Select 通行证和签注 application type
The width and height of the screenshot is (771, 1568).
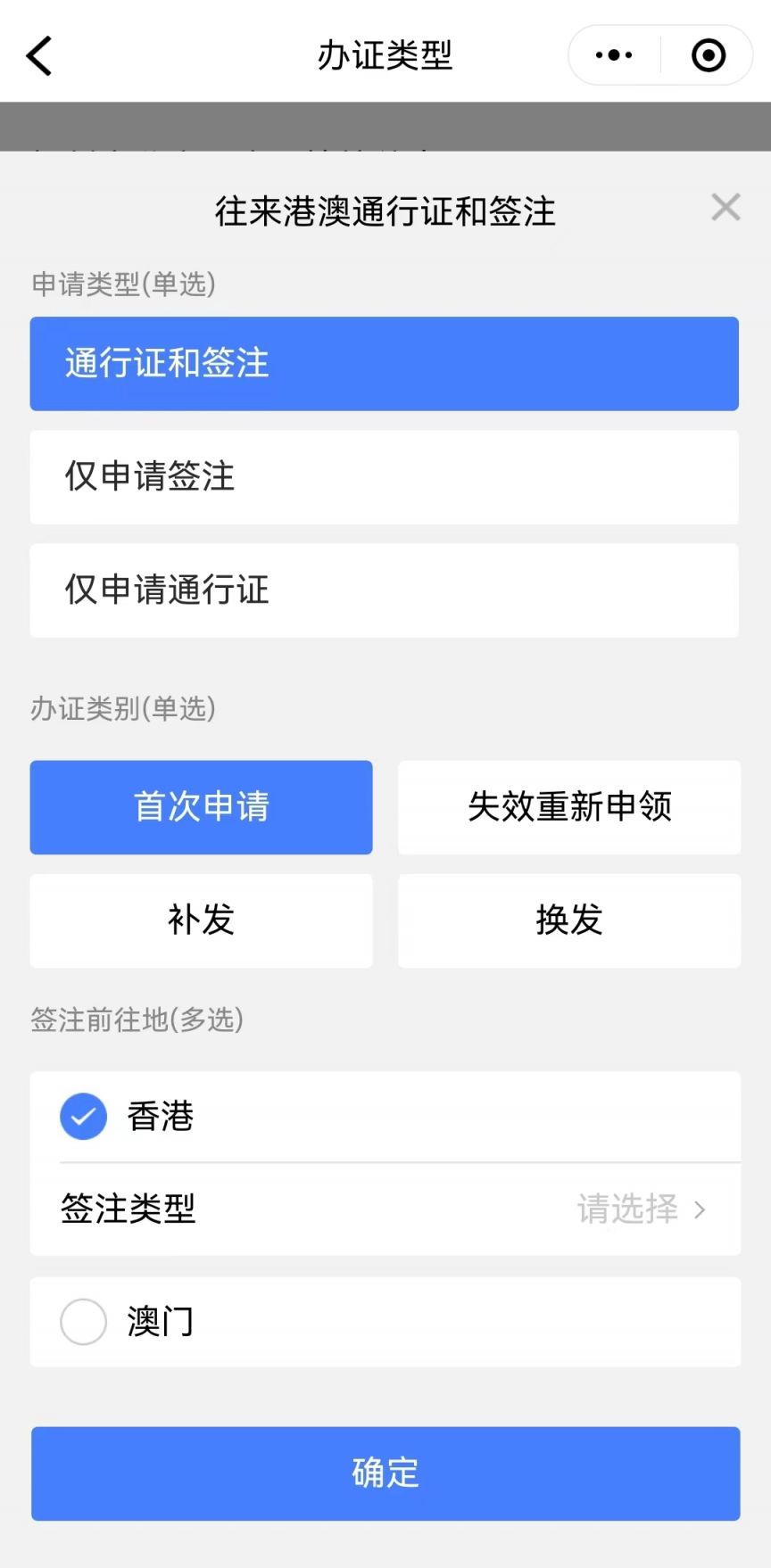[x=384, y=364]
